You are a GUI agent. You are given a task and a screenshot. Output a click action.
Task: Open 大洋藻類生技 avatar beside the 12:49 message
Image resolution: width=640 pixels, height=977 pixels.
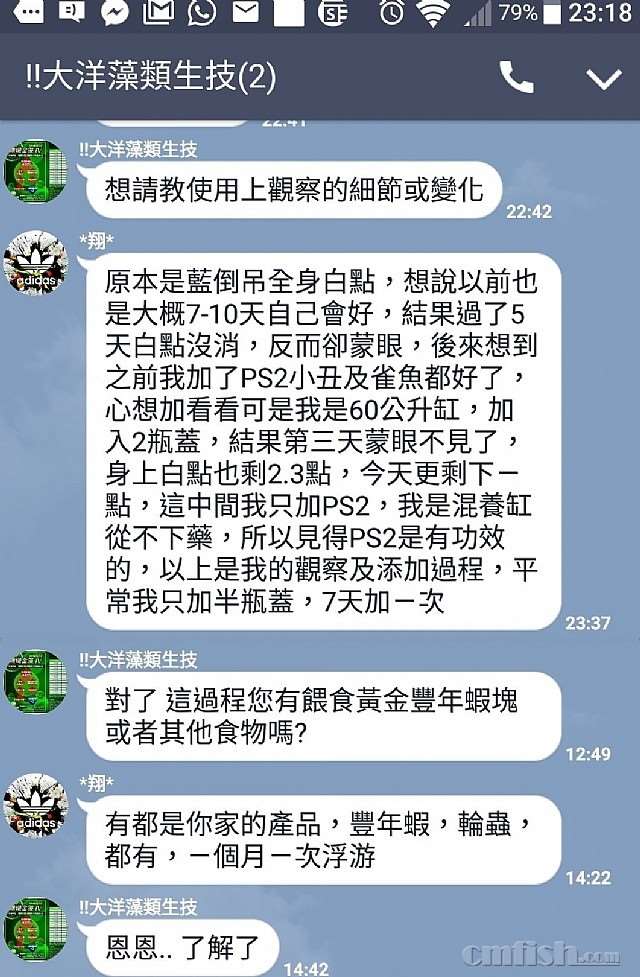click(x=37, y=682)
